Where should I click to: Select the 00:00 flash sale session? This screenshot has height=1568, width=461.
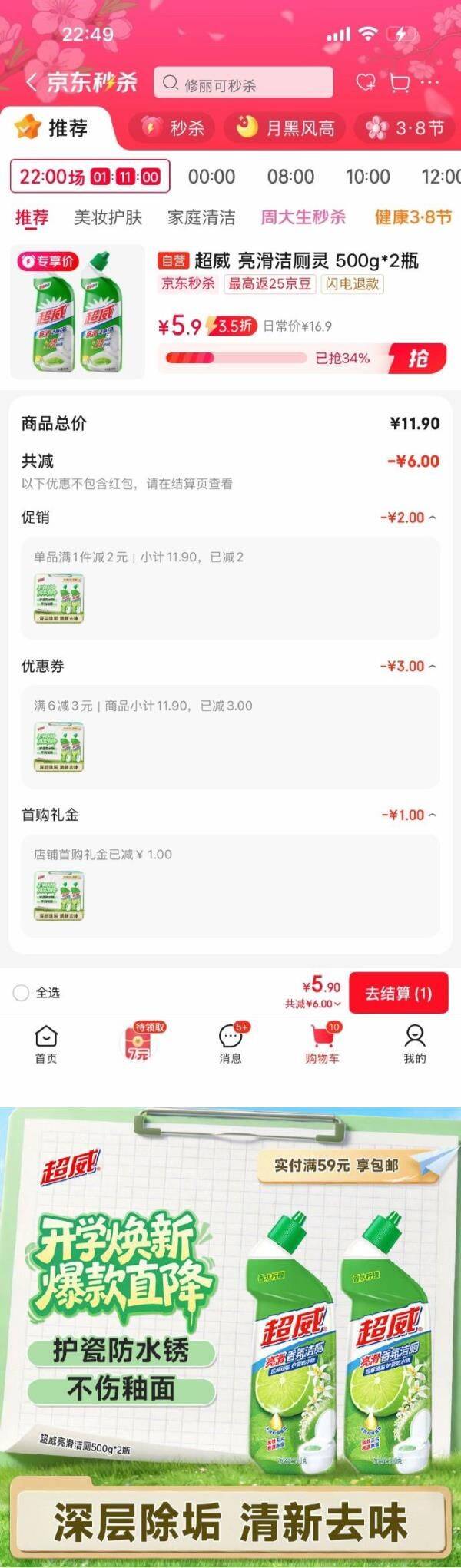click(211, 177)
